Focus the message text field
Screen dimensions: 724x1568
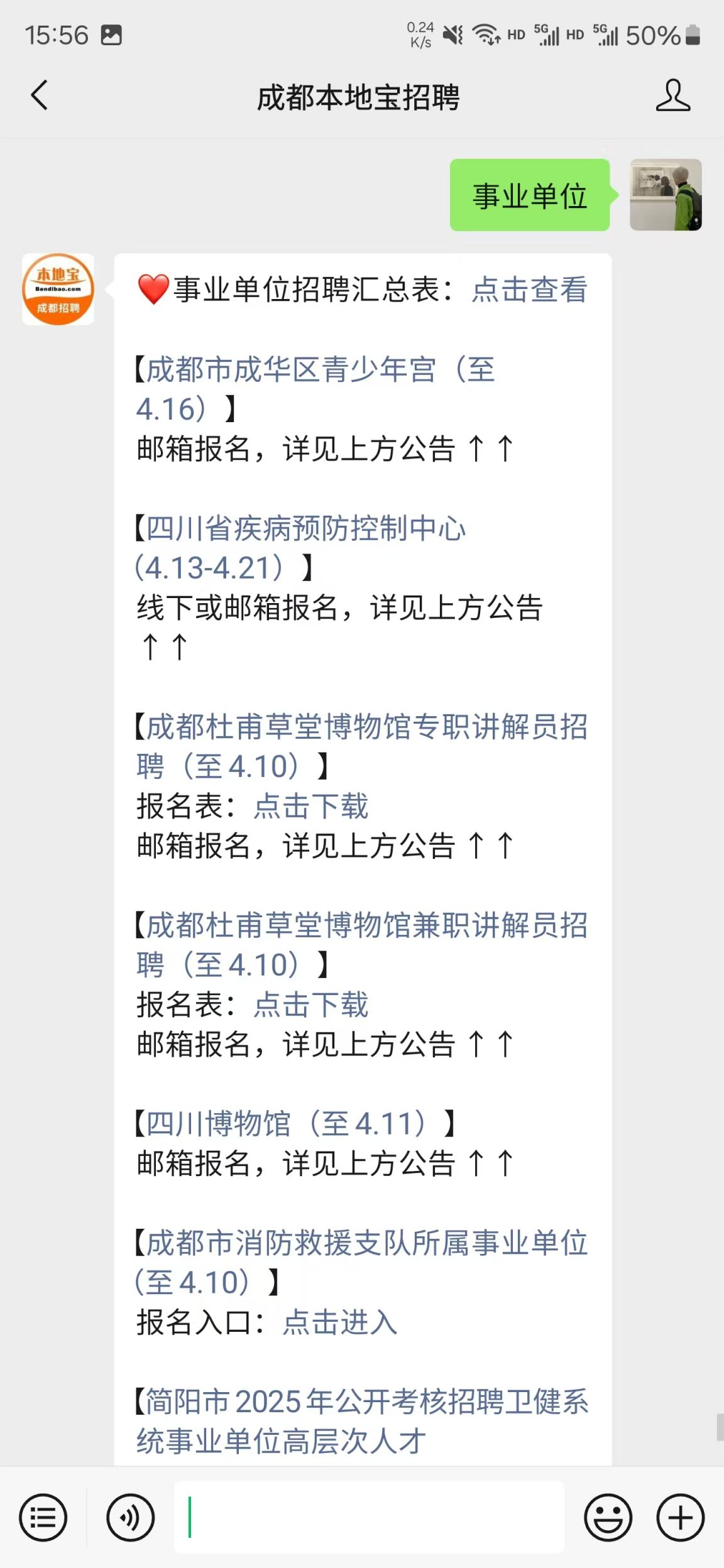[369, 1517]
